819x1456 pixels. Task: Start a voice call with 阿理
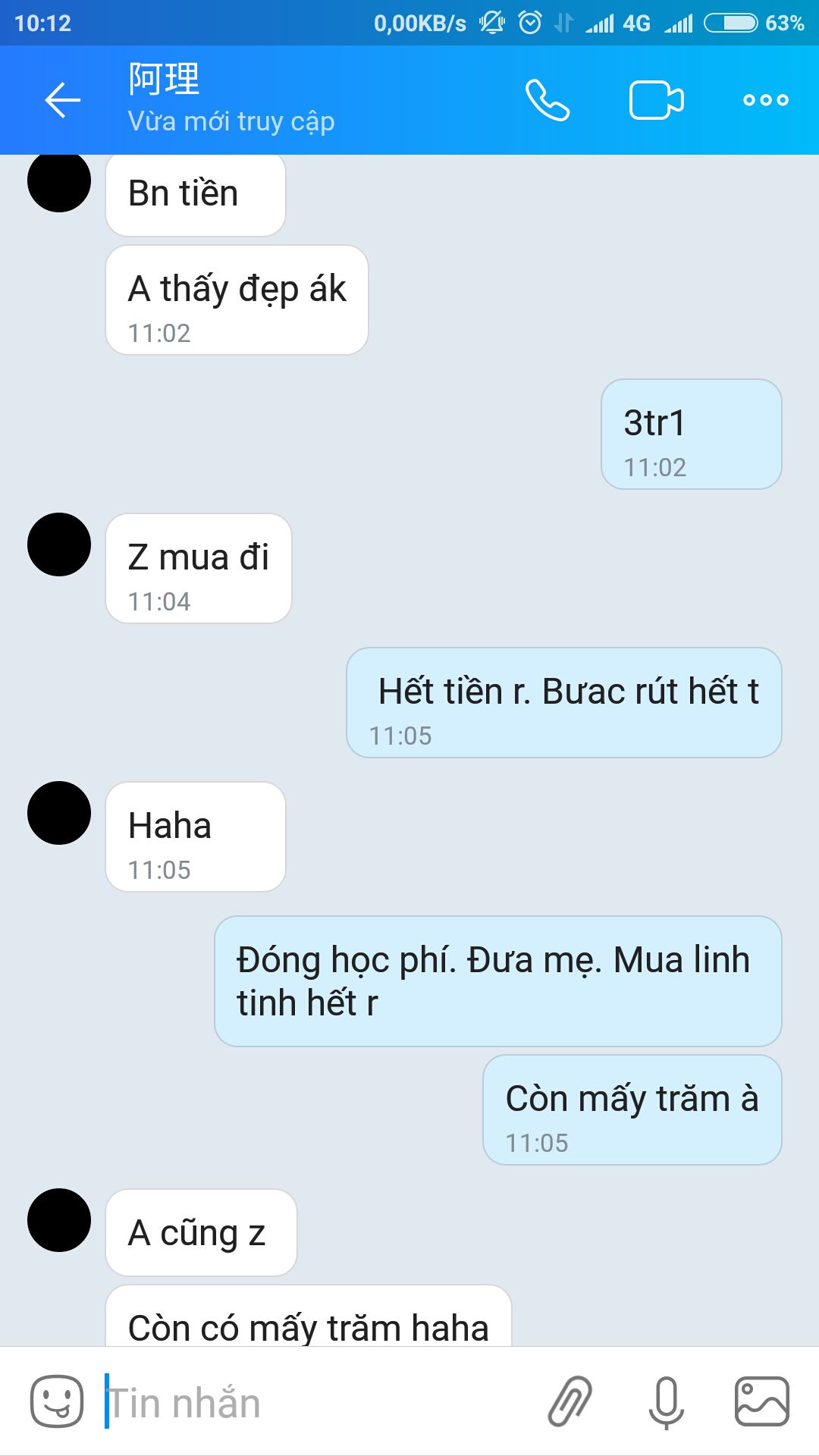coord(548,100)
